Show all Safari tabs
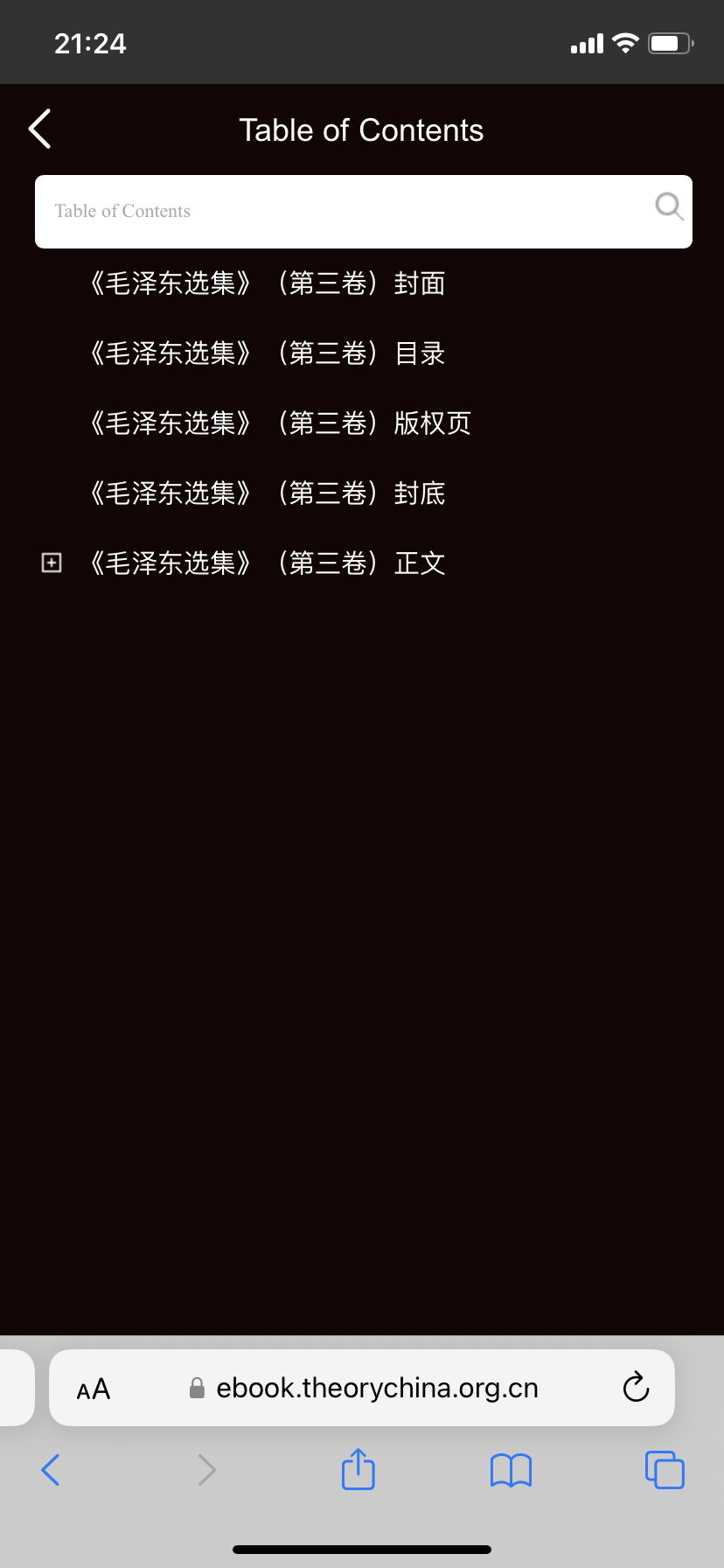Image resolution: width=724 pixels, height=1568 pixels. tap(665, 1470)
